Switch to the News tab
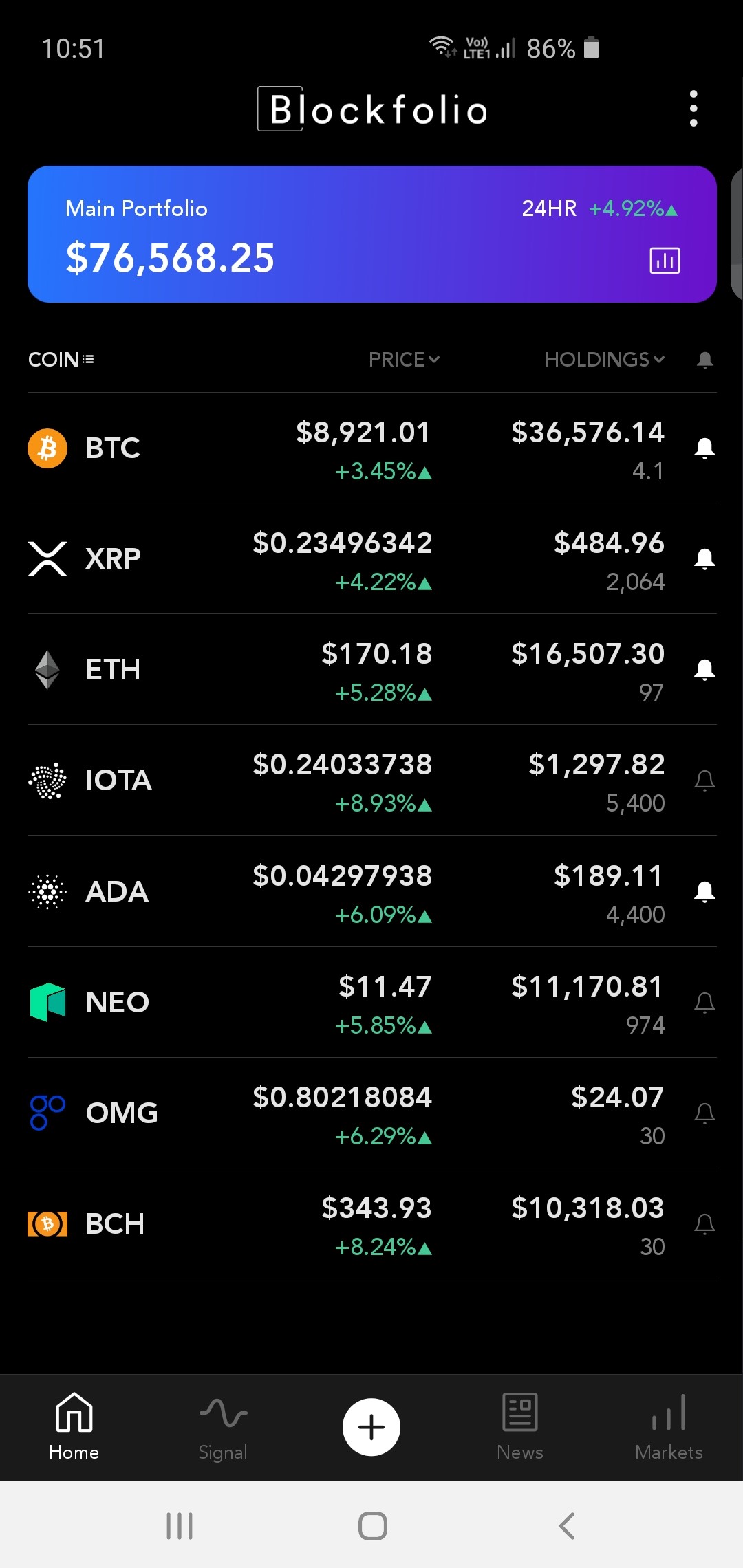The image size is (743, 1568). [520, 1428]
